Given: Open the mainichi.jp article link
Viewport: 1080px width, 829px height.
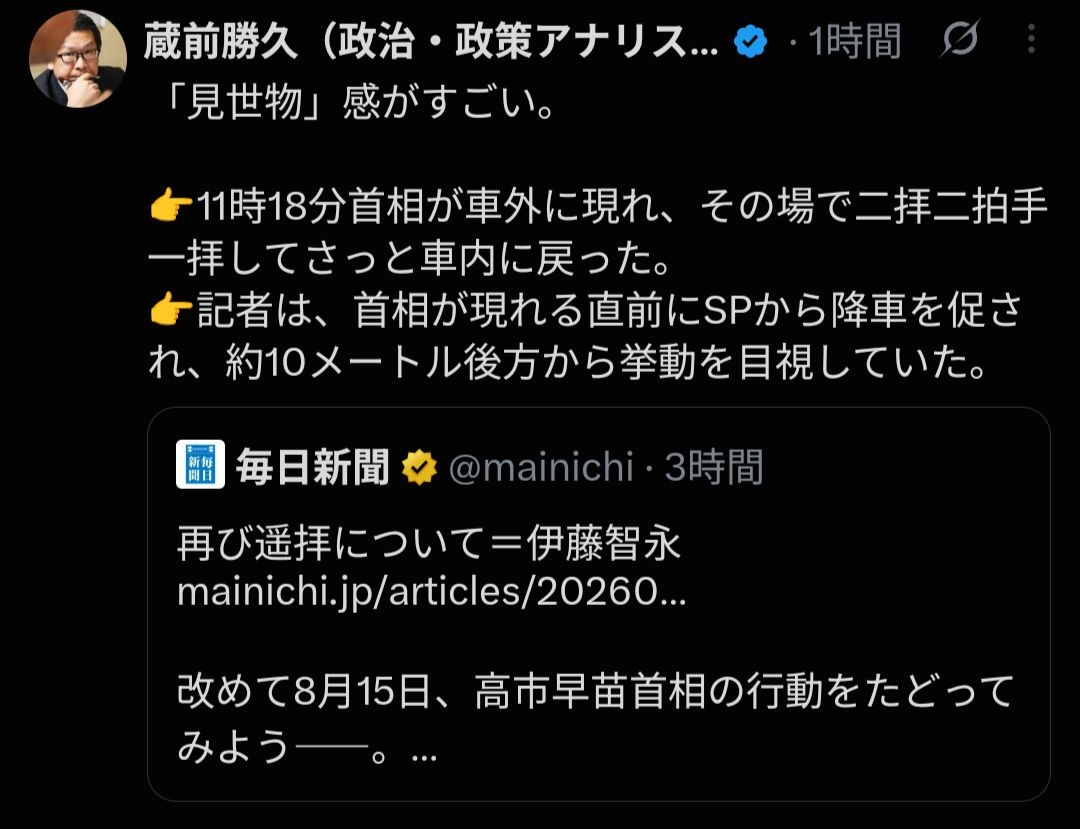Looking at the screenshot, I should (x=431, y=591).
